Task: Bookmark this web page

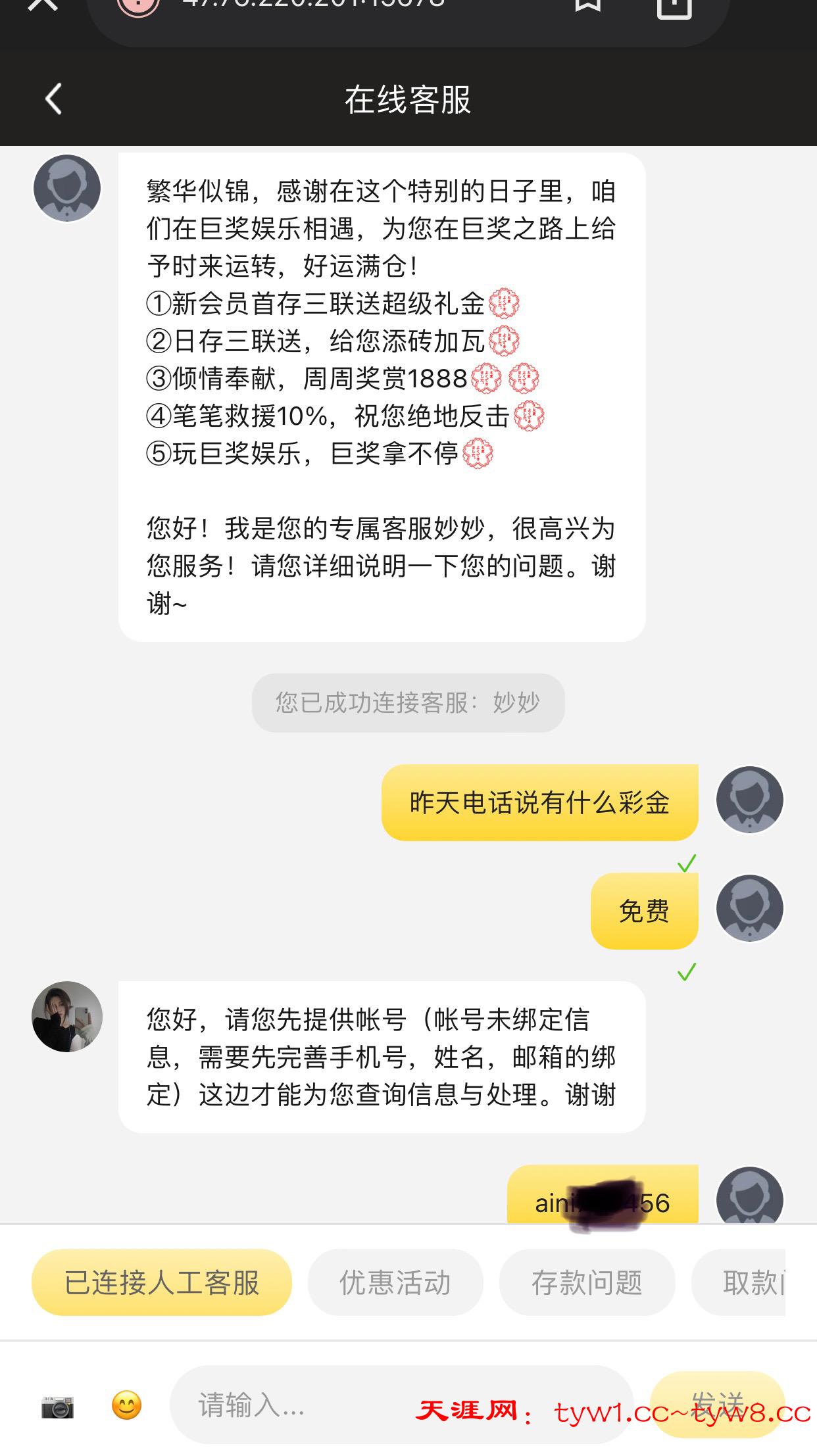Action: pos(587,5)
